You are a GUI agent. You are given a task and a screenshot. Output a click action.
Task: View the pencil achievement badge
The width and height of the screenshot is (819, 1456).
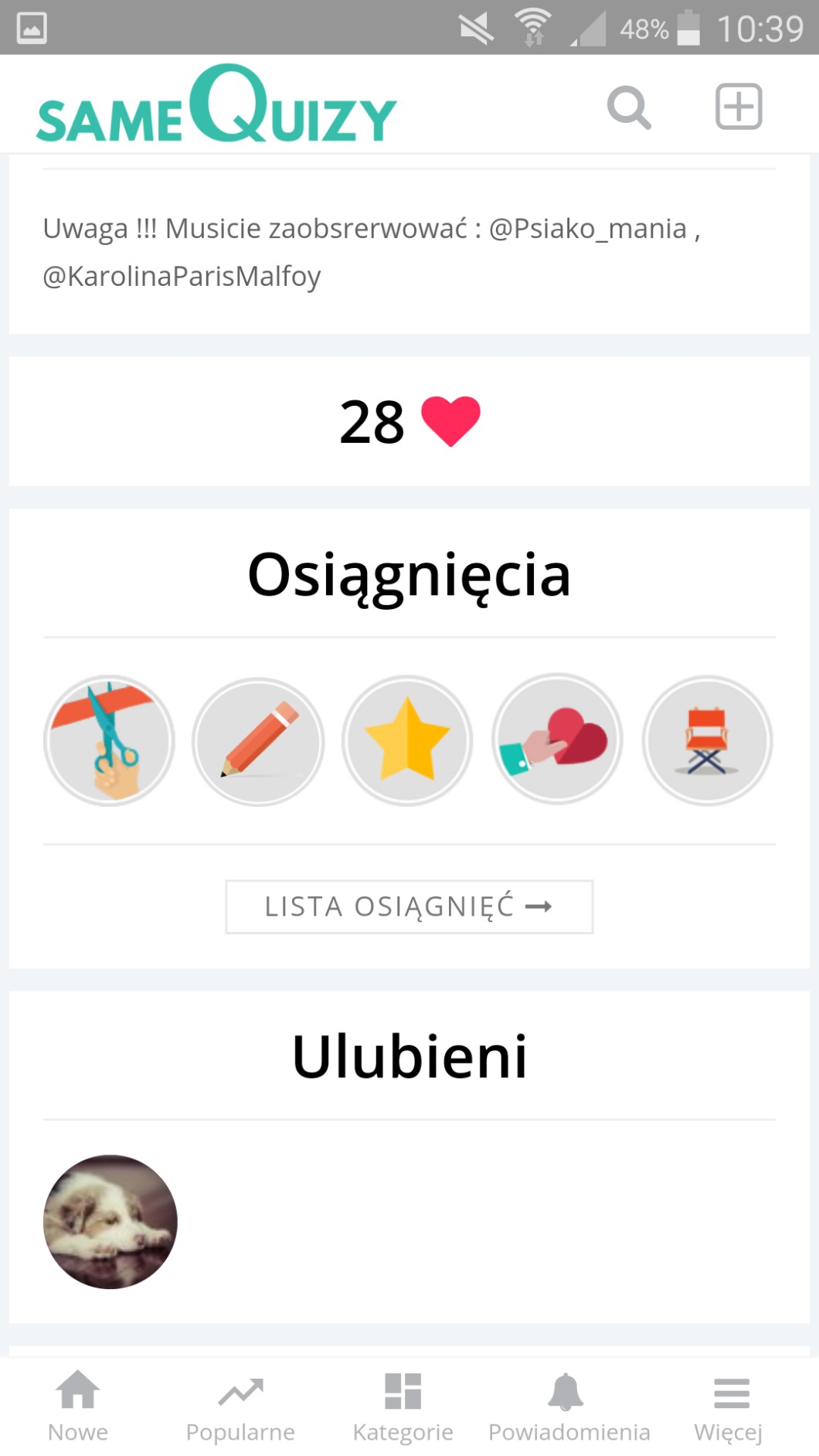[258, 741]
